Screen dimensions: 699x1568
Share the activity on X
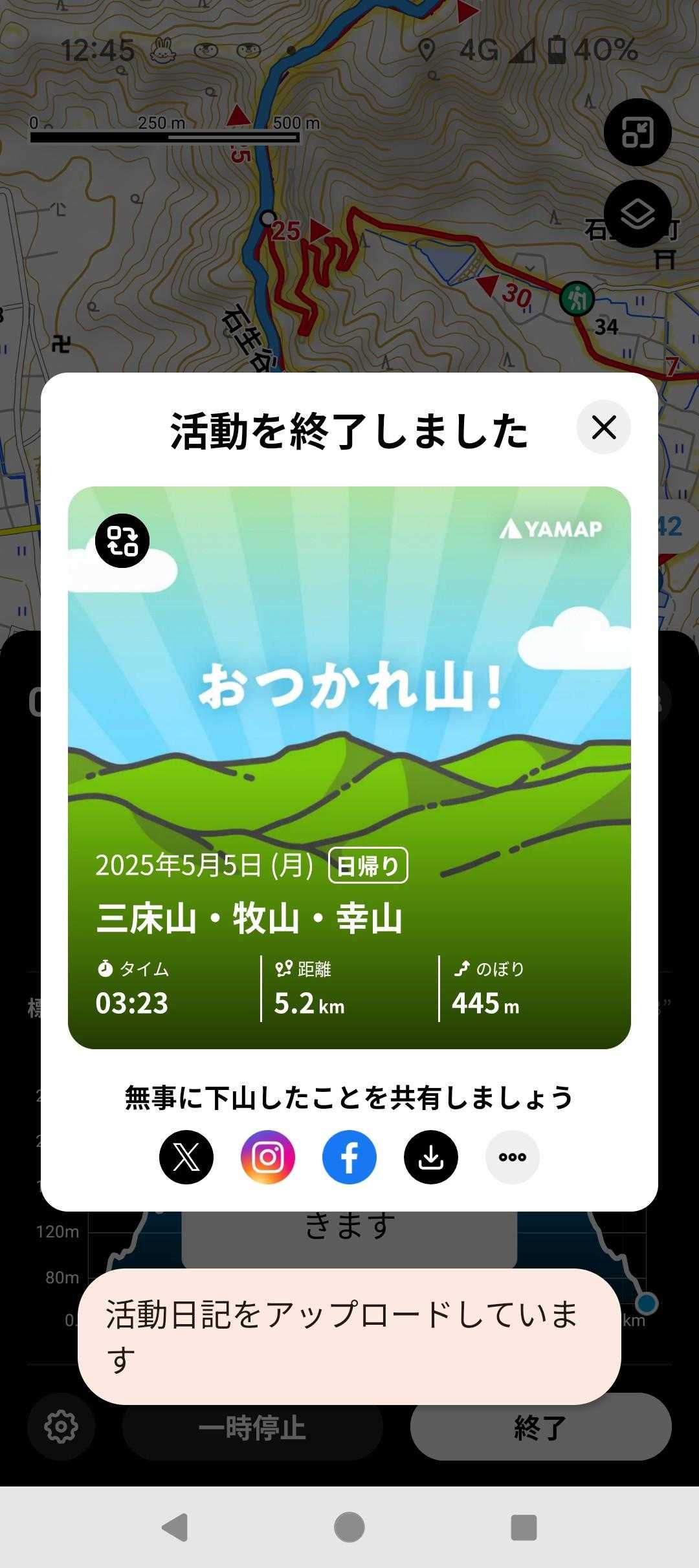(186, 1157)
